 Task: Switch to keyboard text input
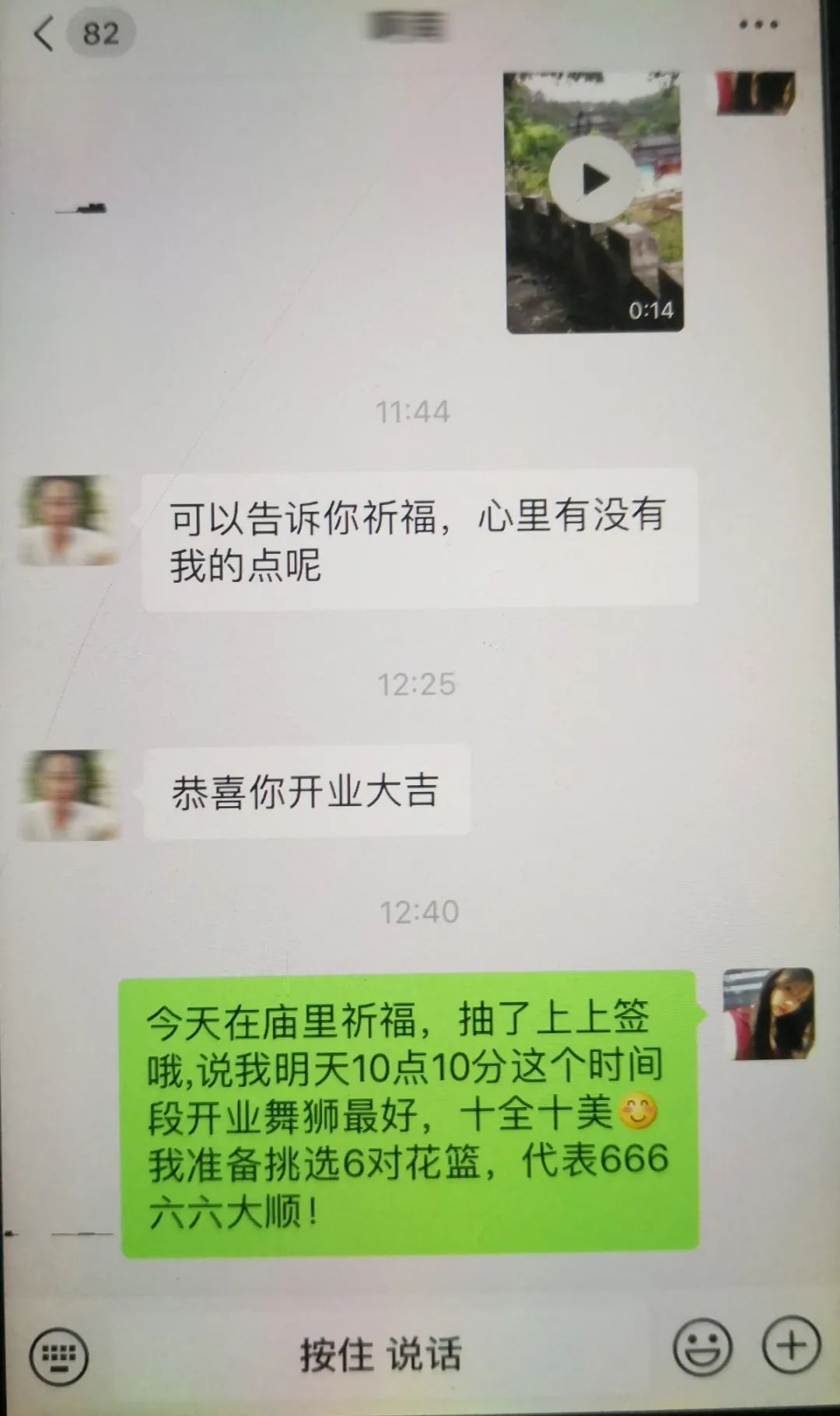(59, 1355)
